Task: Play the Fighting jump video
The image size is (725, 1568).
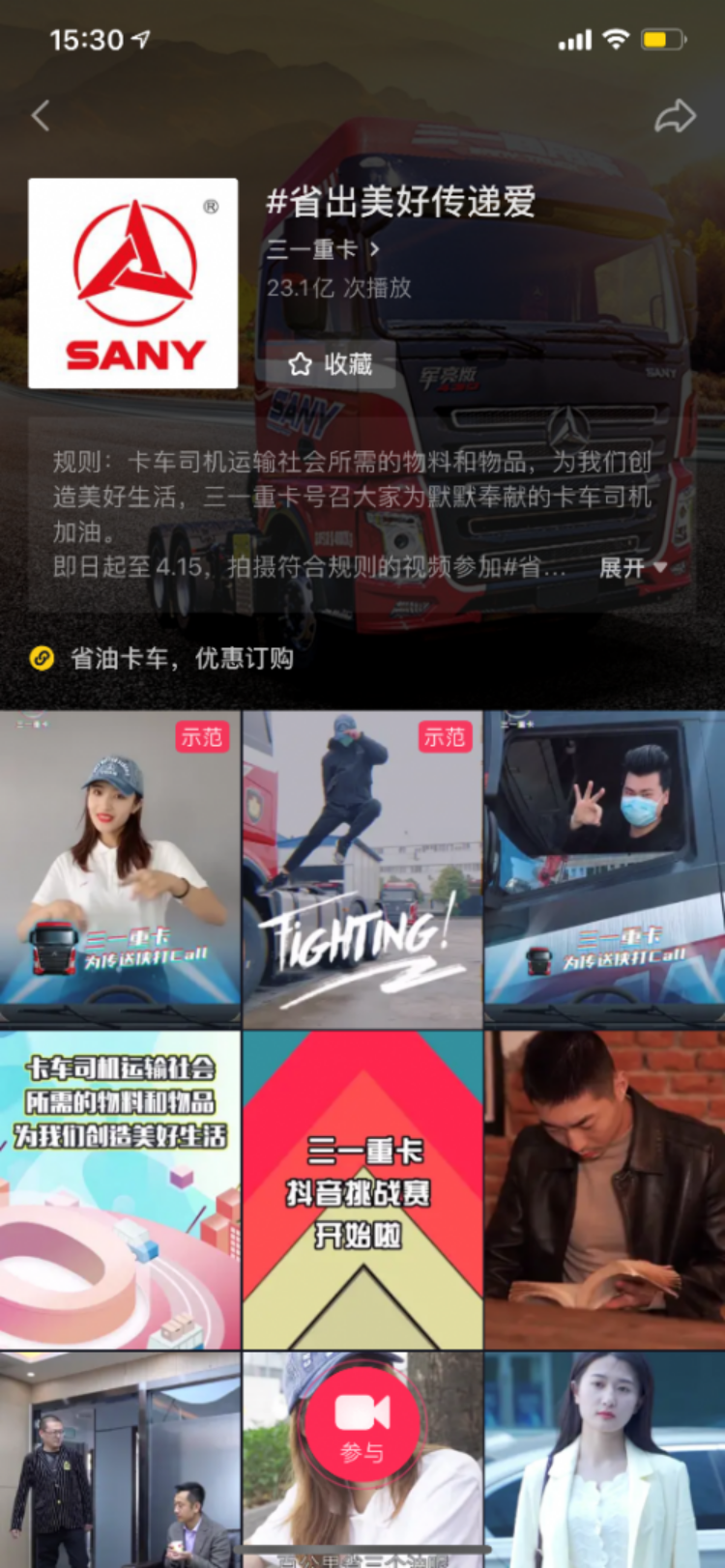Action: pos(362,870)
